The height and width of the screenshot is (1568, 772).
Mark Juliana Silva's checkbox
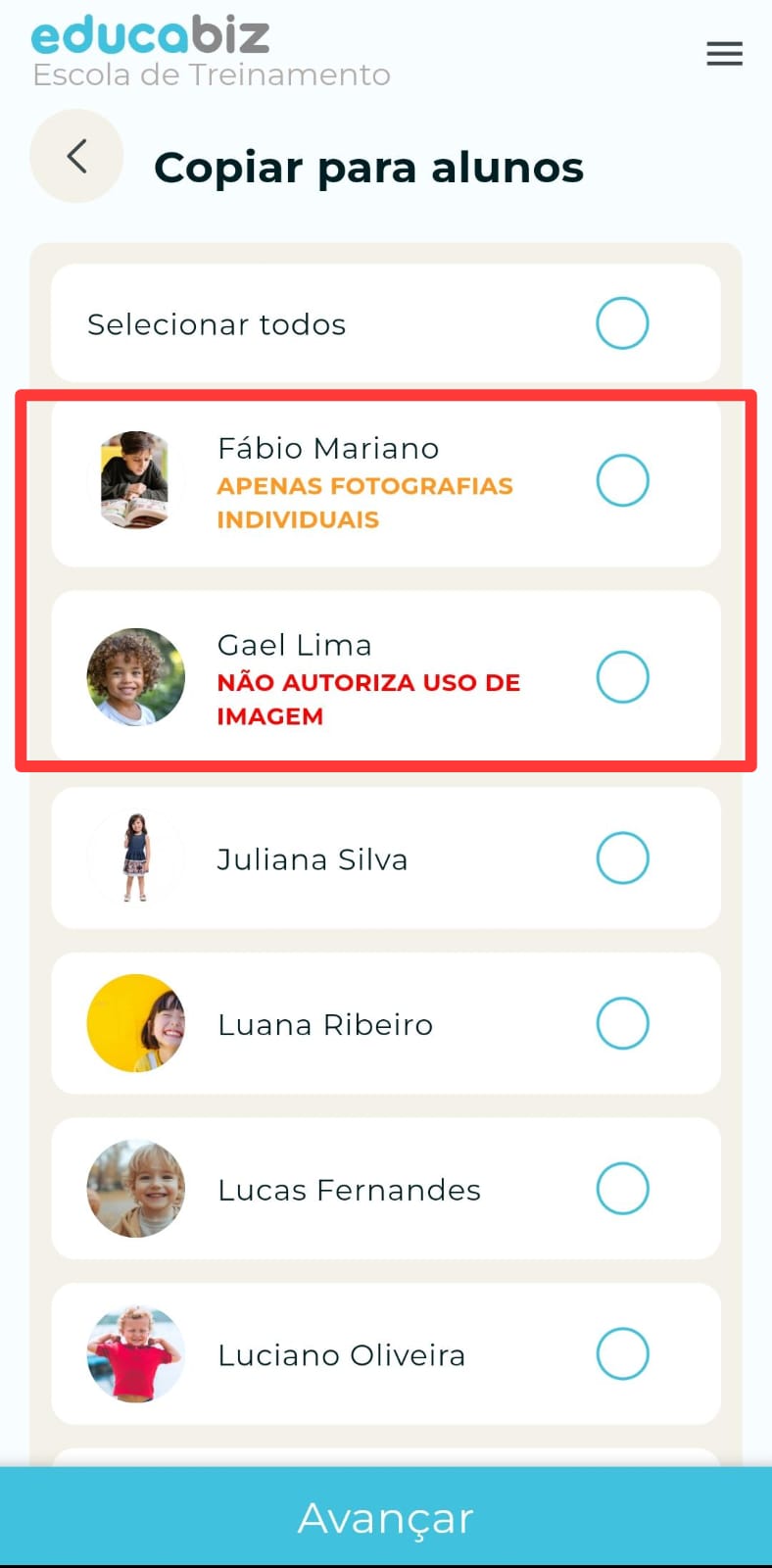[622, 858]
